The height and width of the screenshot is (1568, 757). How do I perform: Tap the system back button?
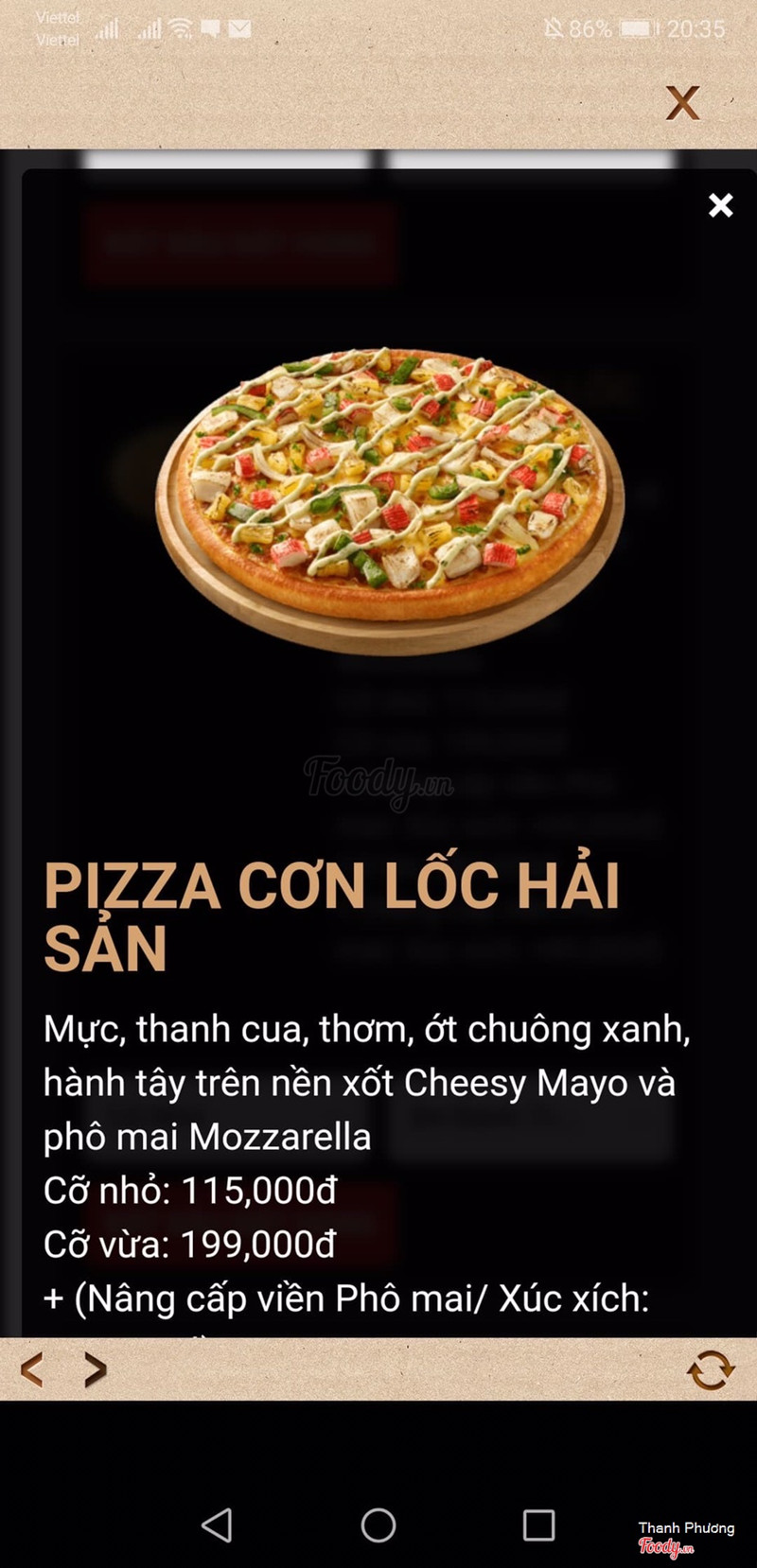click(218, 1524)
